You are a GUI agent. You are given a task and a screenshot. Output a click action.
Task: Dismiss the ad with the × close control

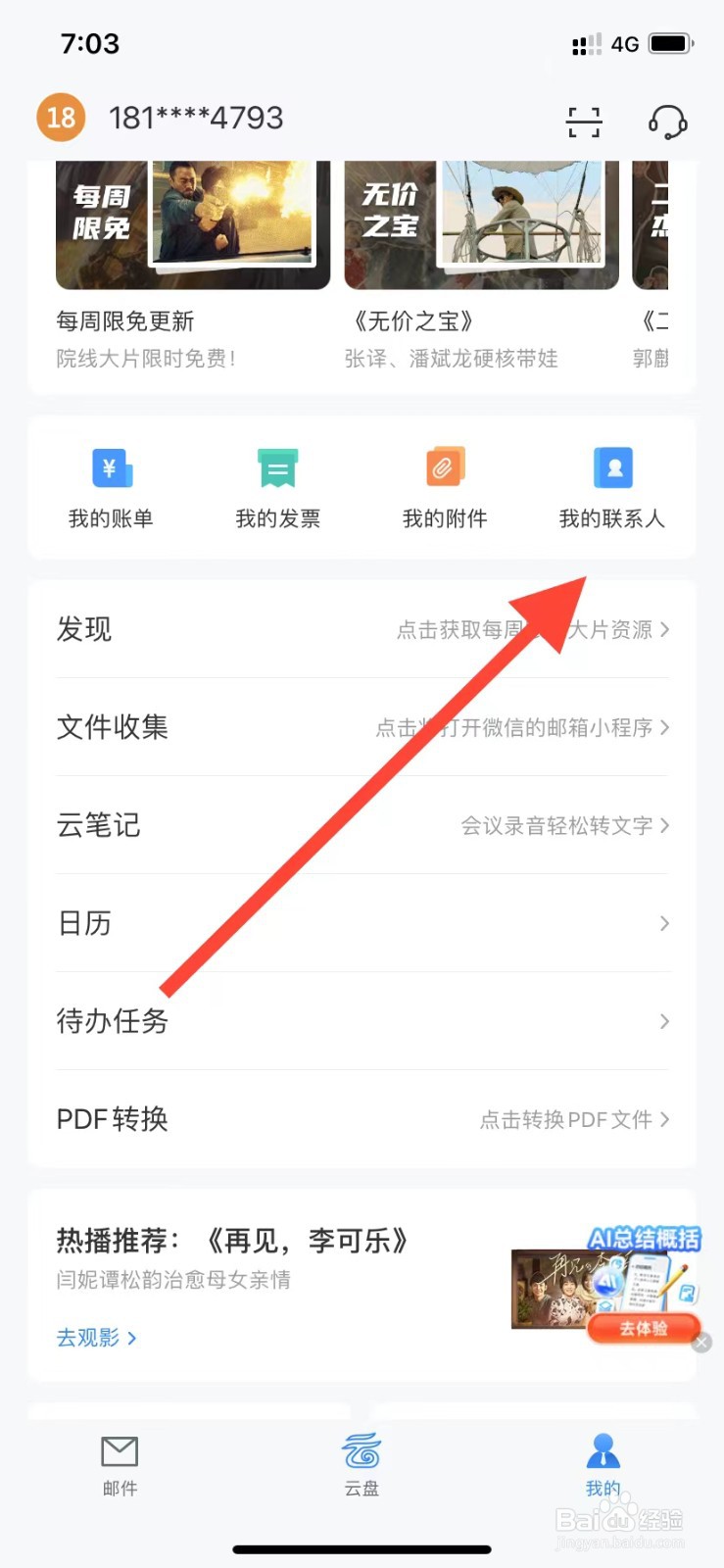coord(701,1342)
